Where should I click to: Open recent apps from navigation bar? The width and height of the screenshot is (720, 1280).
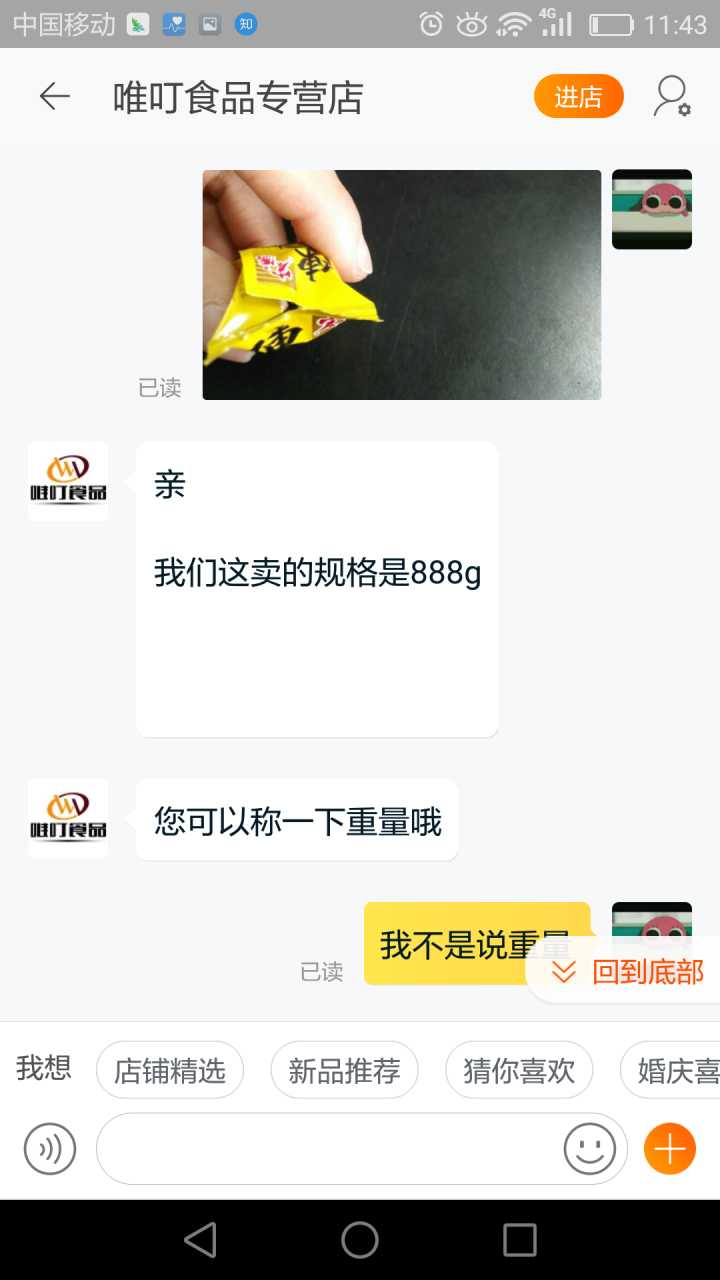pyautogui.click(x=519, y=1240)
